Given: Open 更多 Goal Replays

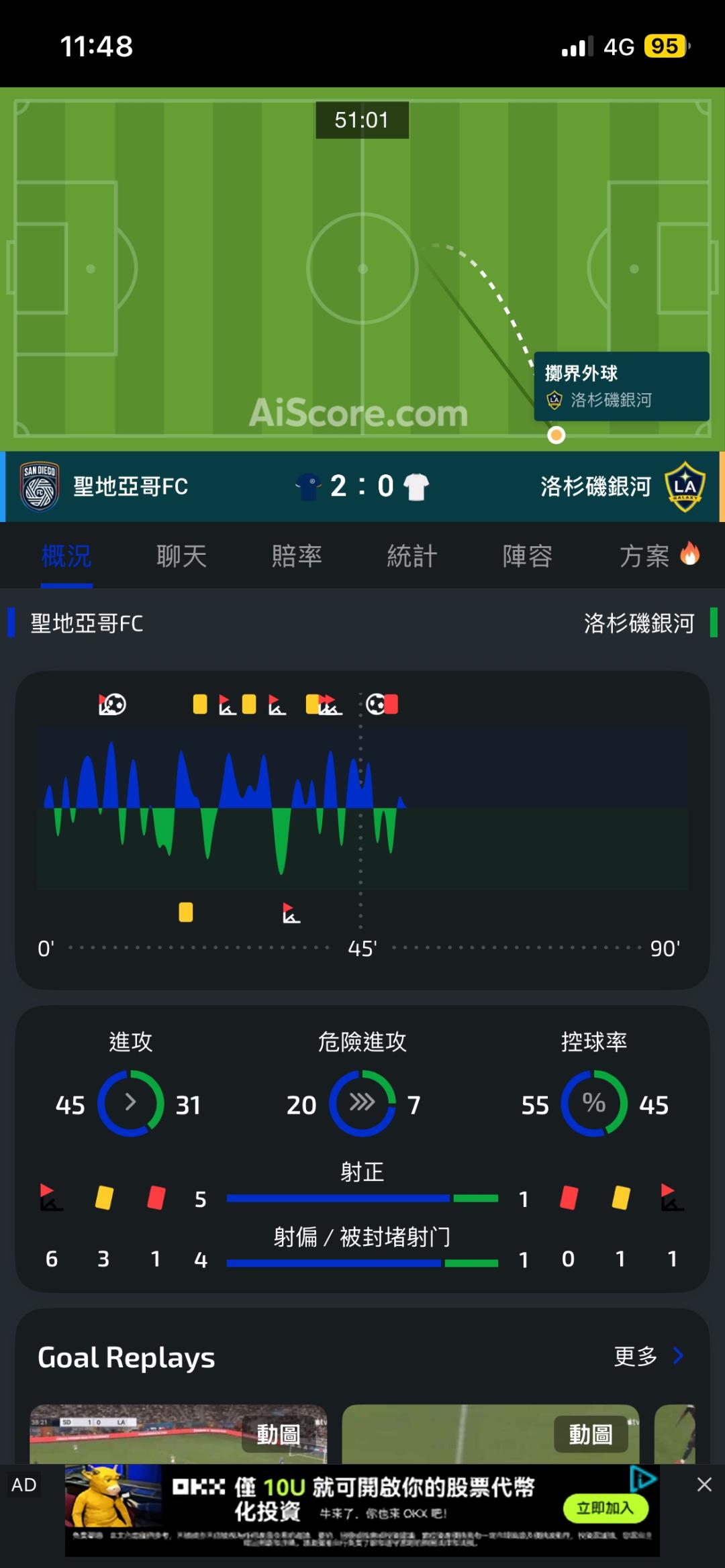Looking at the screenshot, I should point(648,1357).
